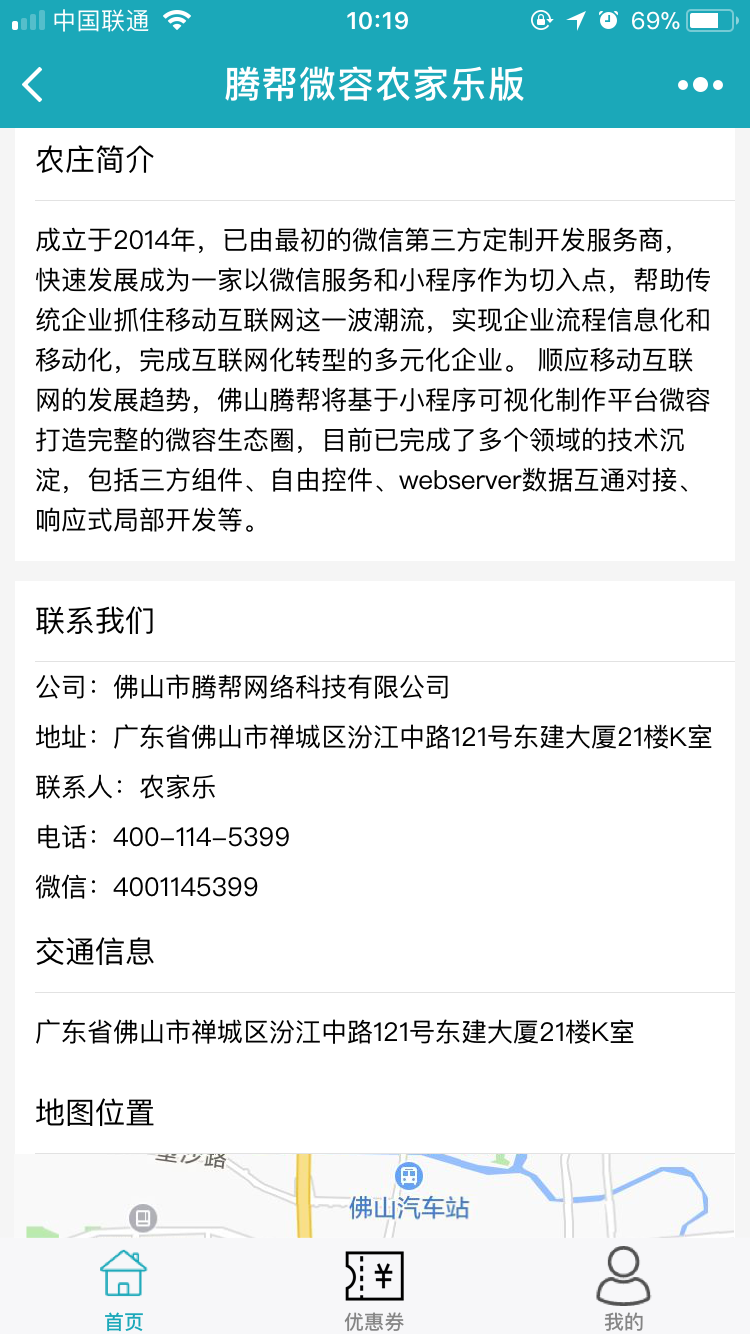The width and height of the screenshot is (750, 1334).
Task: Open the map showing 佛山汽车站
Action: (375, 1196)
